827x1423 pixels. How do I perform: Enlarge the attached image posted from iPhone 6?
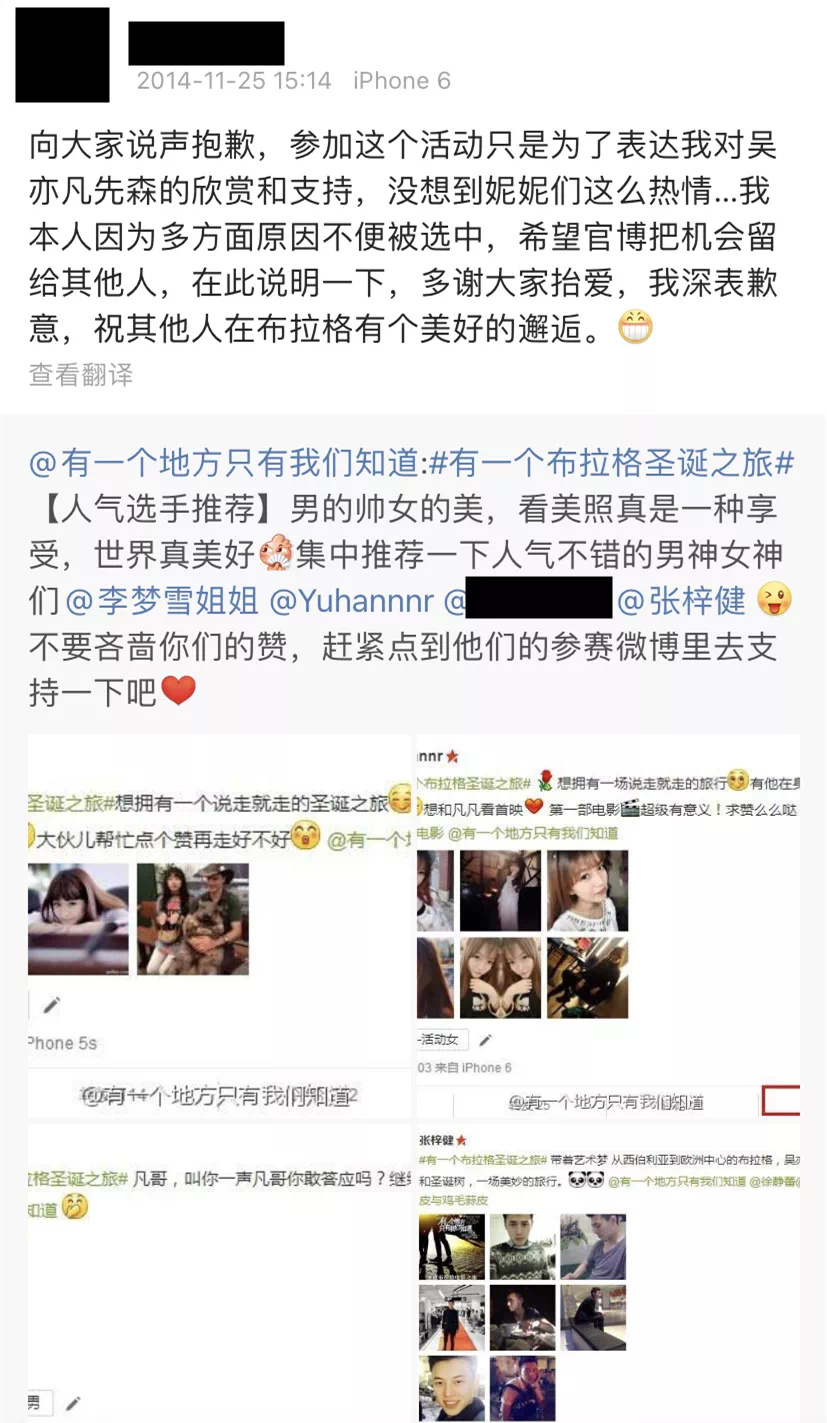(608, 926)
